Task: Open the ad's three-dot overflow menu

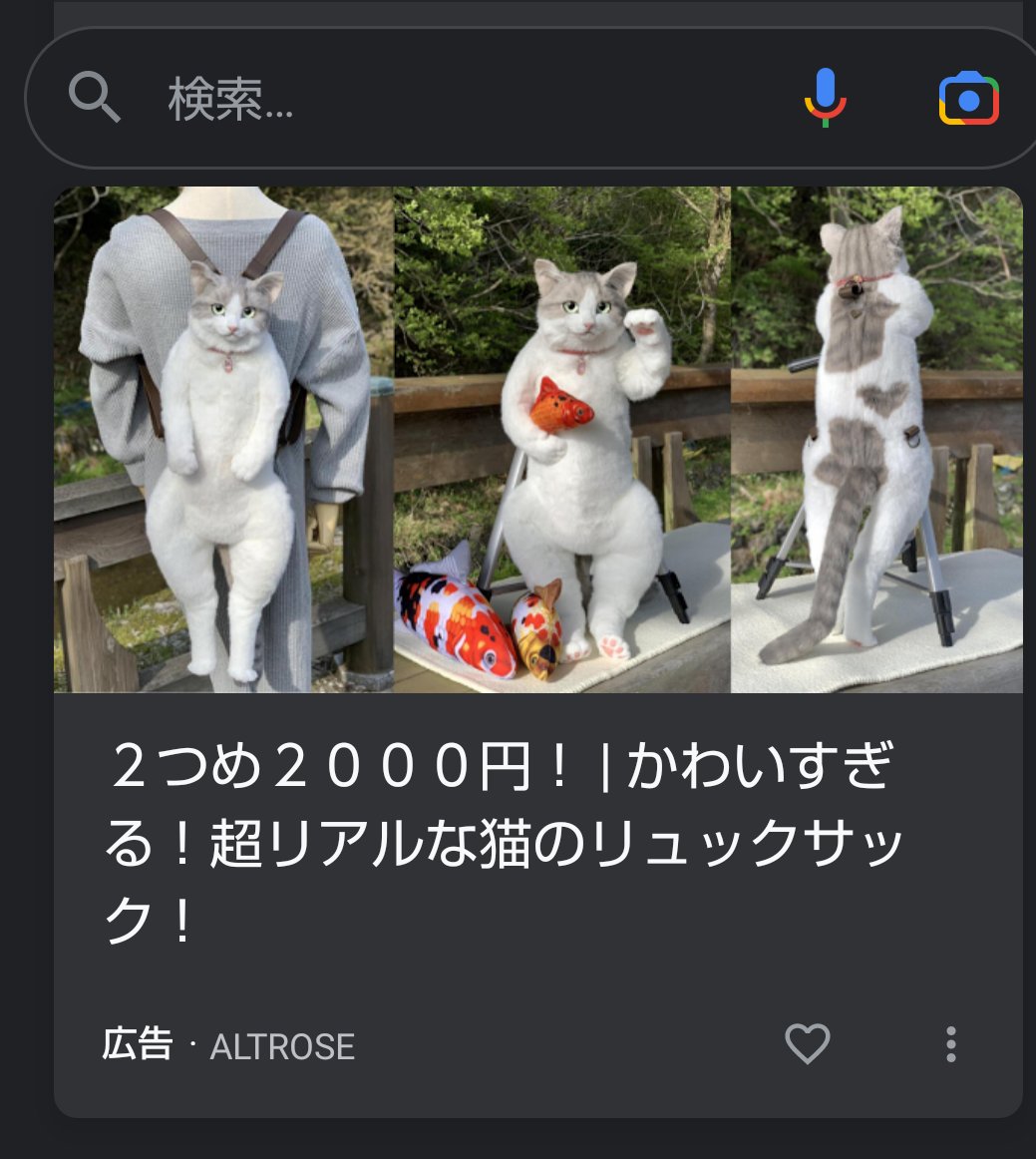Action: pyautogui.click(x=950, y=1044)
